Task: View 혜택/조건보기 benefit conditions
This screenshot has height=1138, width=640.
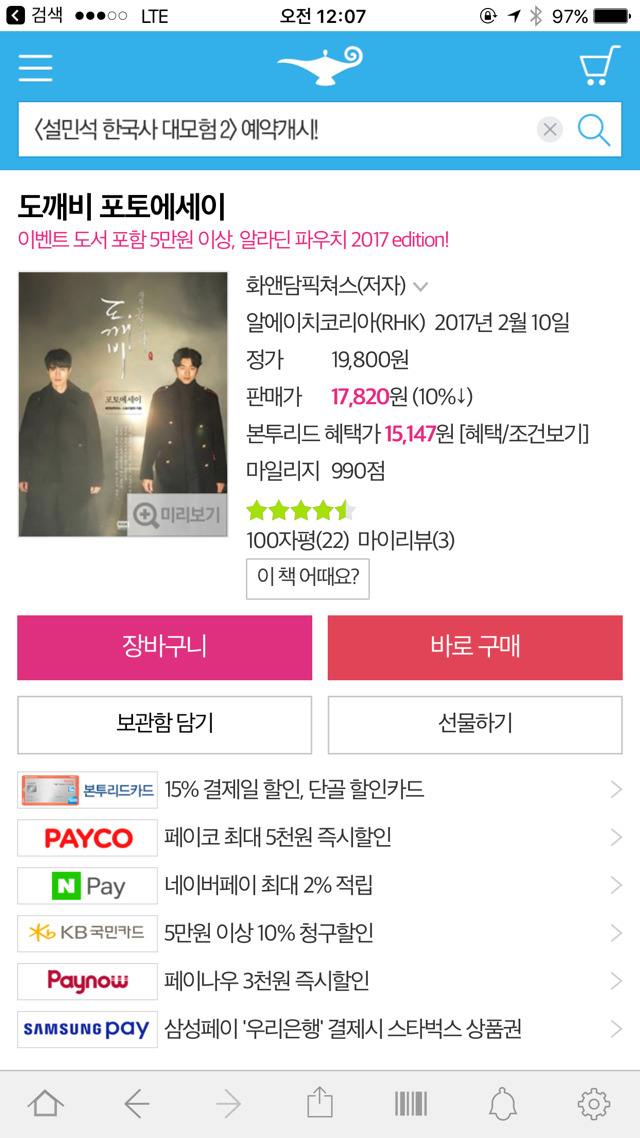Action: (524, 434)
